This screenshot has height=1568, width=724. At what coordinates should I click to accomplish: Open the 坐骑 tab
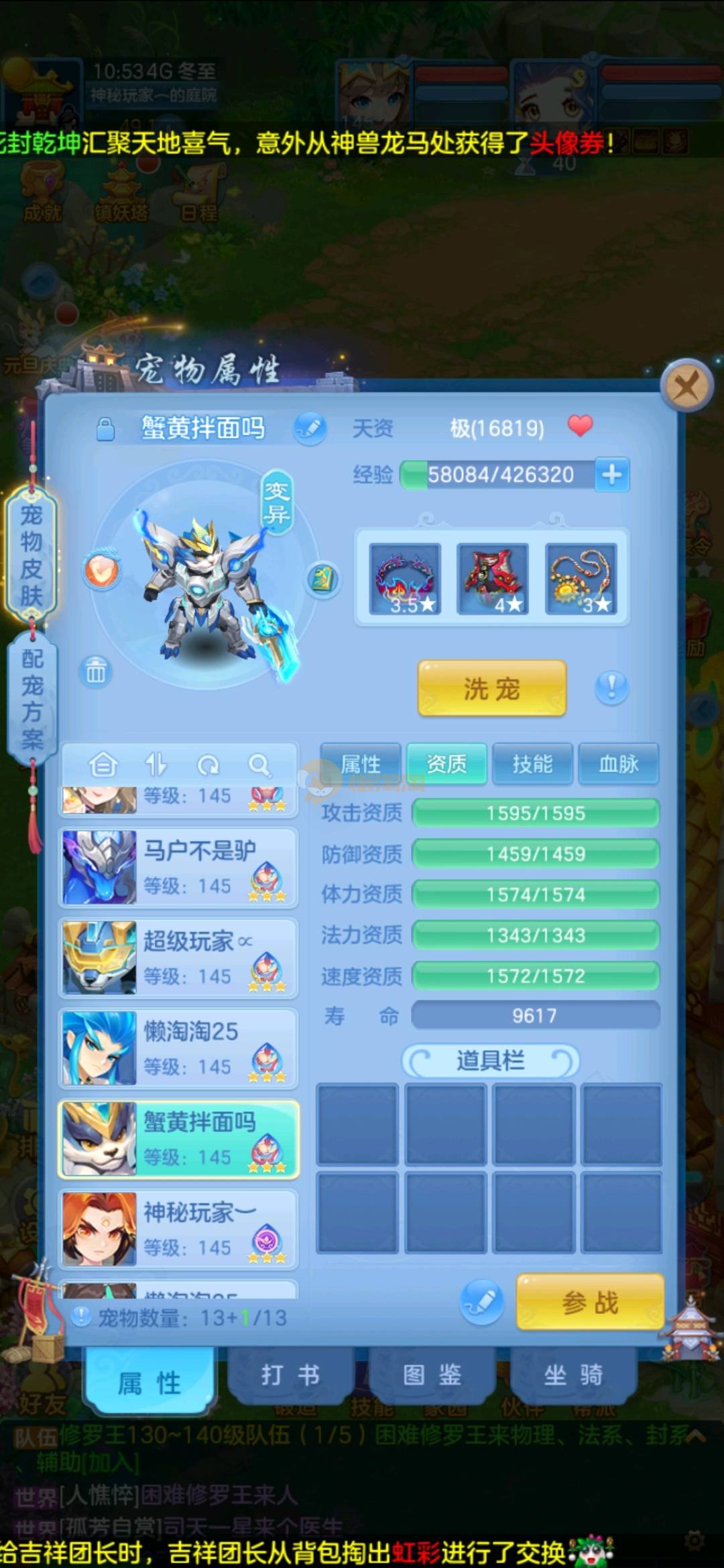point(573,1376)
